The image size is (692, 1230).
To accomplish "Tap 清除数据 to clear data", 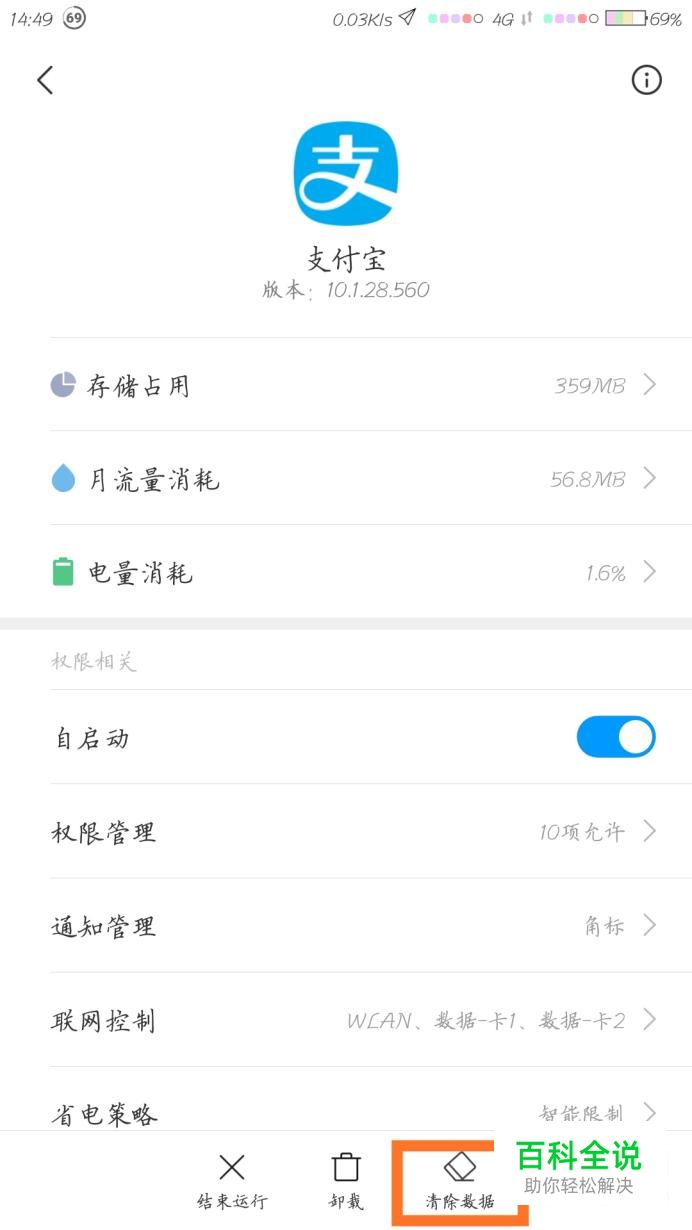I will [460, 1181].
